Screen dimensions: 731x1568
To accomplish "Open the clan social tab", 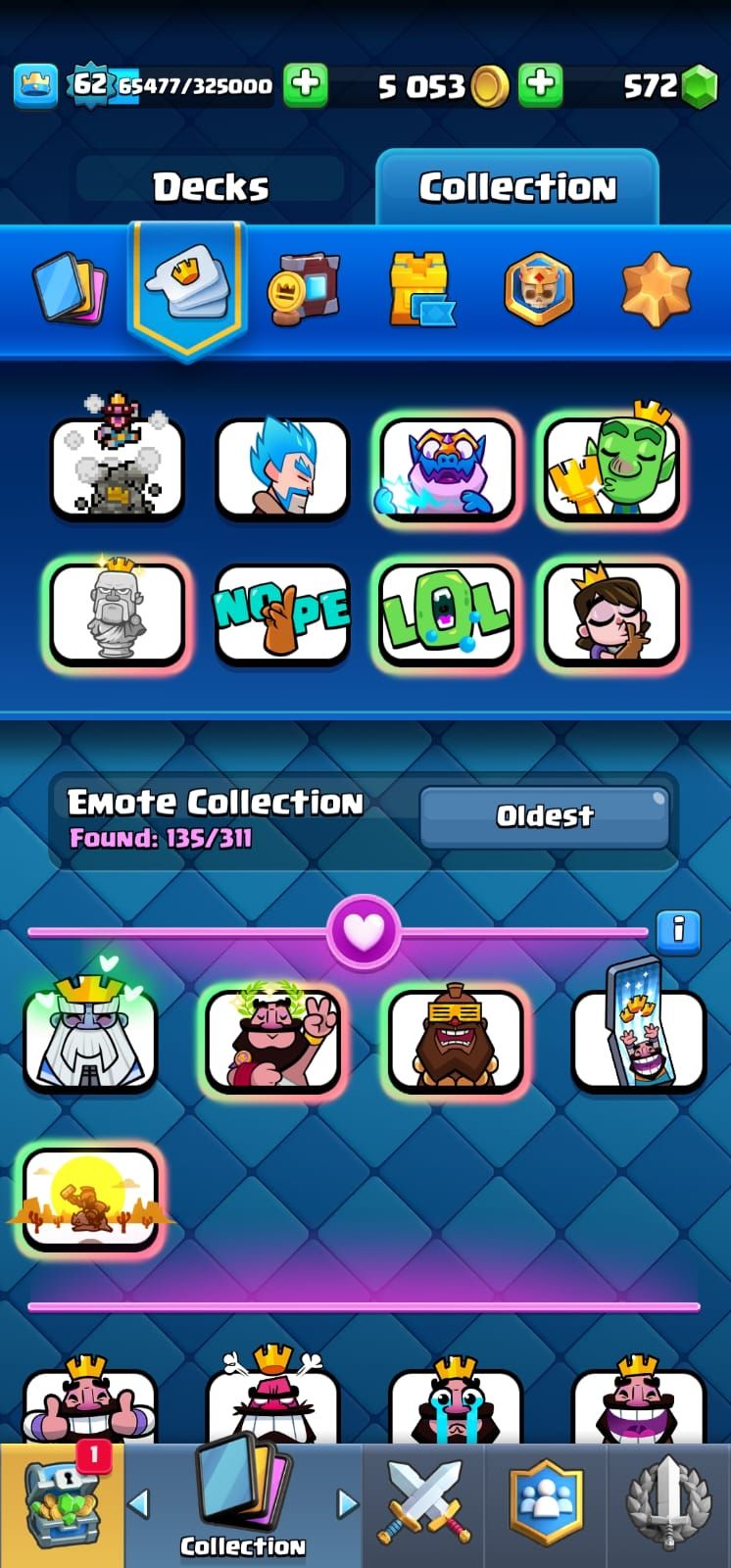I will pyautogui.click(x=545, y=1505).
